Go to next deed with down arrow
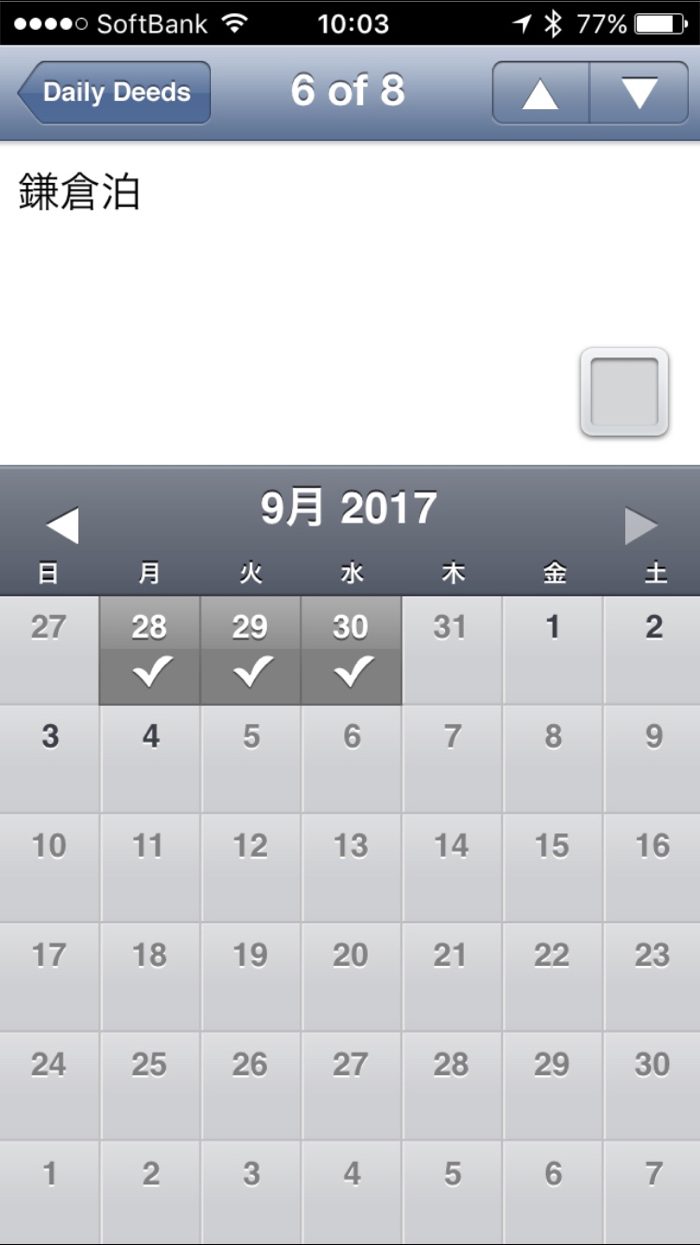 (639, 93)
